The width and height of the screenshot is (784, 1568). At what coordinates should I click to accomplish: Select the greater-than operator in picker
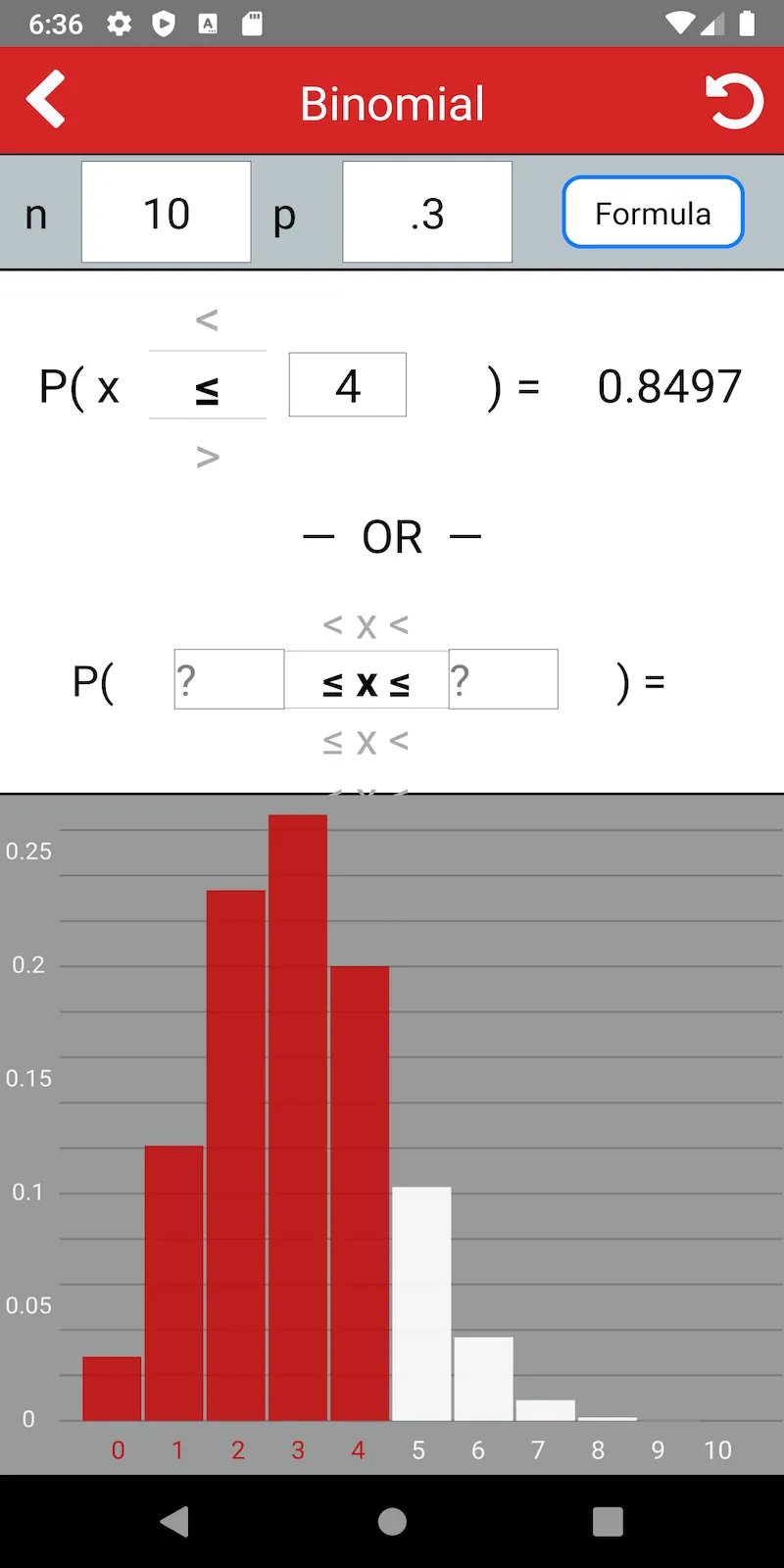(x=207, y=457)
